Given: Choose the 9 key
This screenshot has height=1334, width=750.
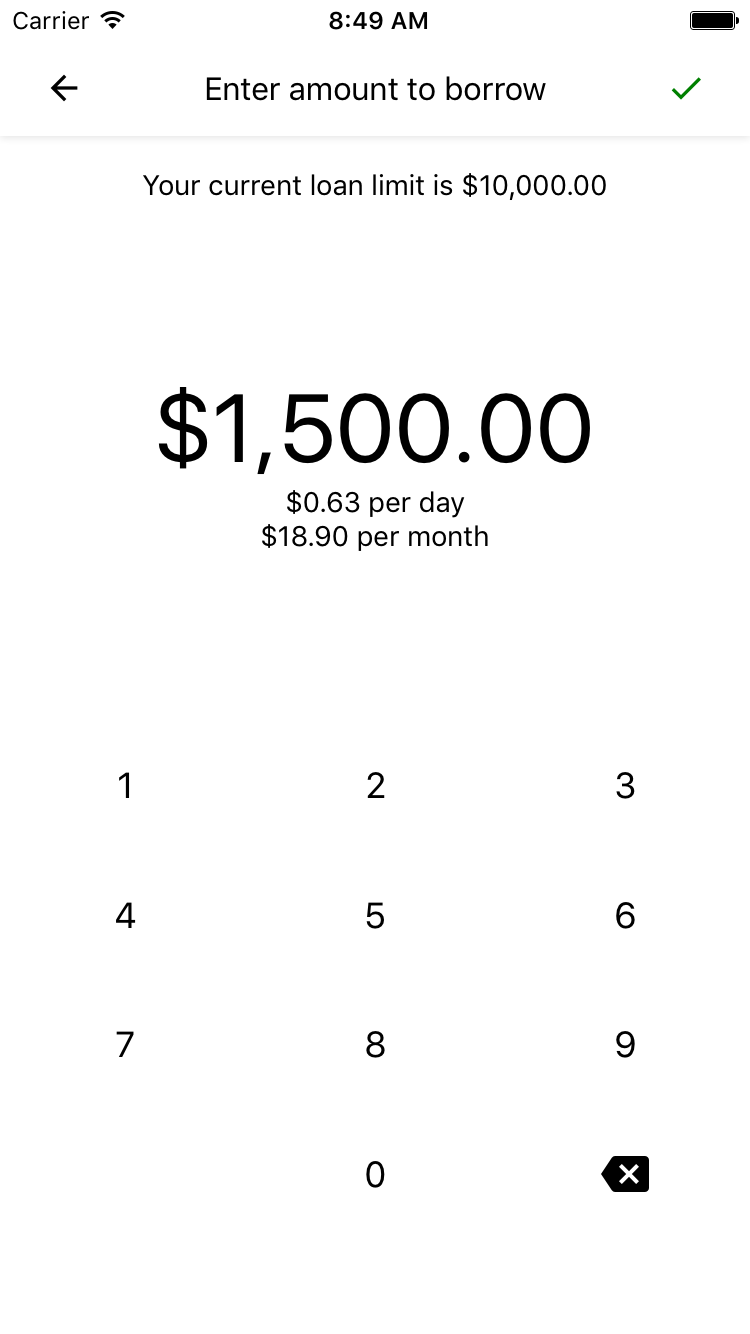Looking at the screenshot, I should point(625,1045).
